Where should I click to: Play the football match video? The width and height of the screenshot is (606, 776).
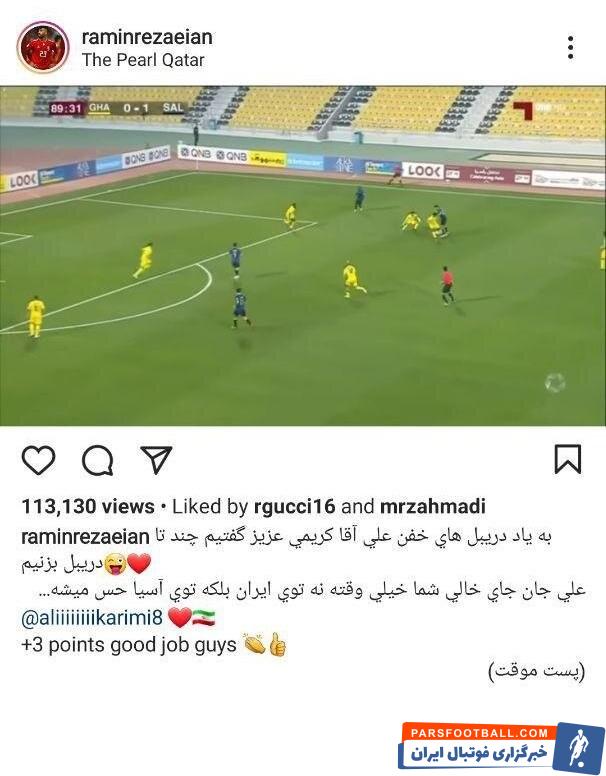[x=303, y=255]
